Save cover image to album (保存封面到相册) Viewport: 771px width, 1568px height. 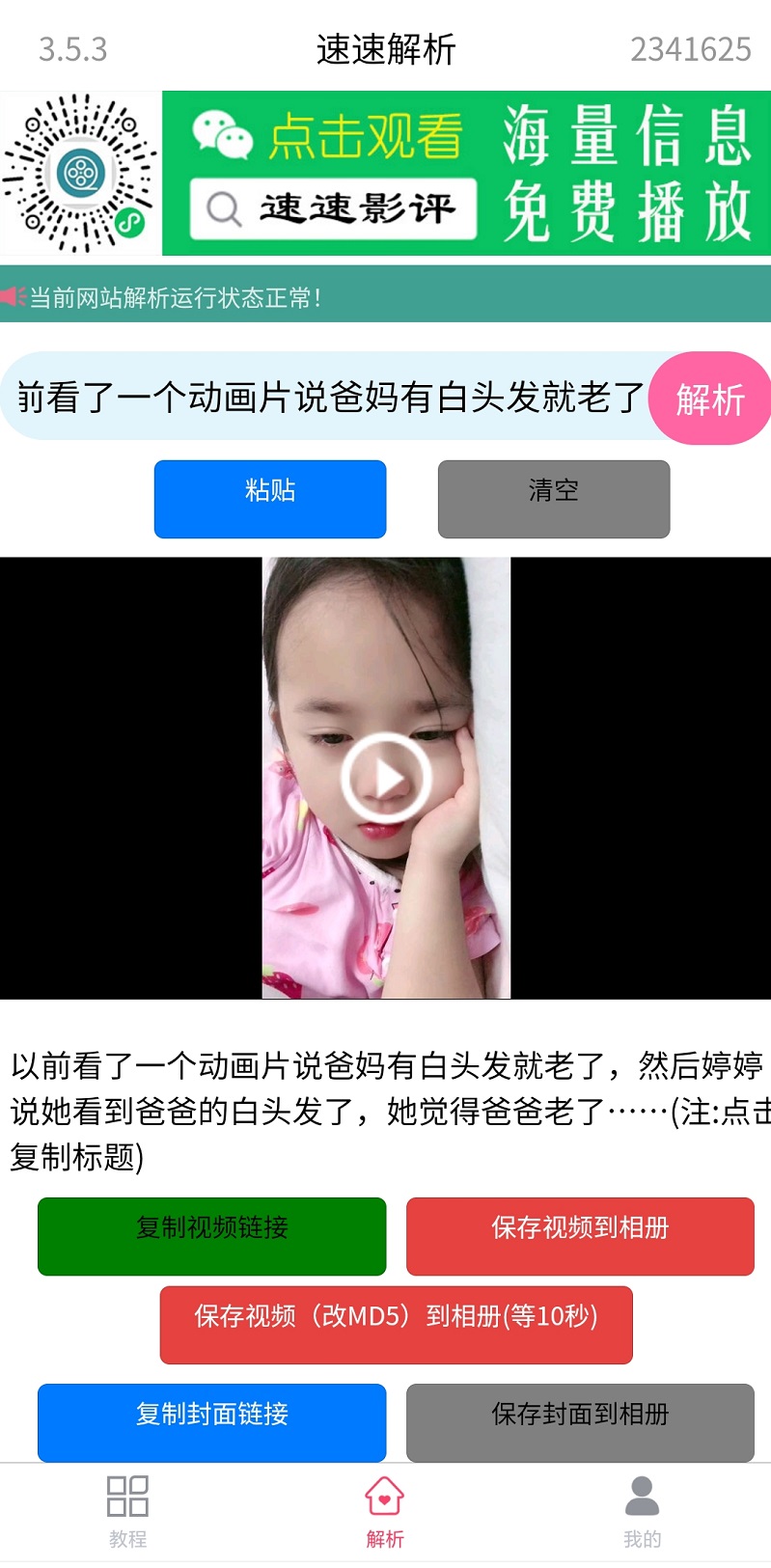579,1421
